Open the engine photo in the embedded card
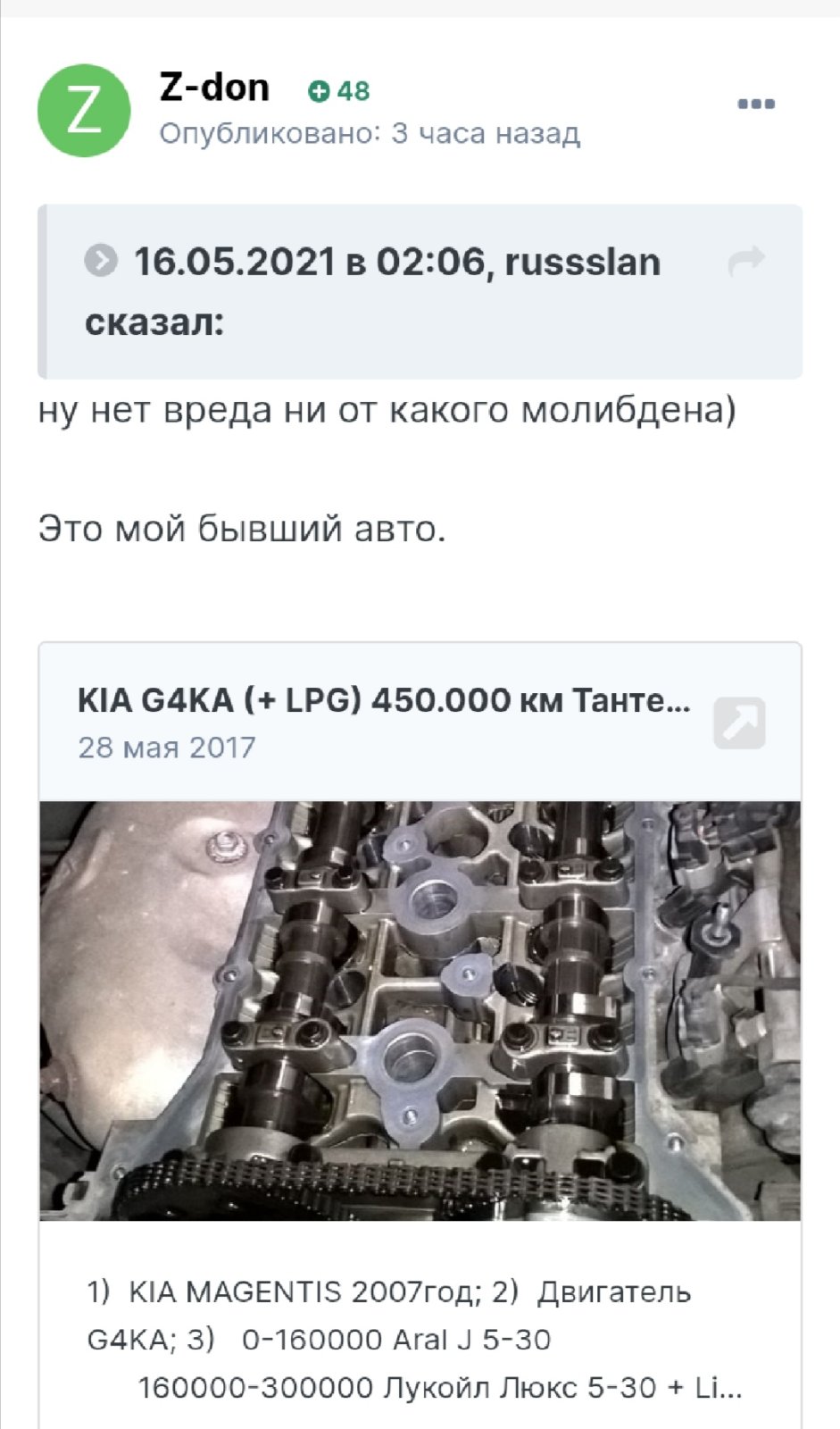The width and height of the screenshot is (840, 1429). click(420, 1011)
